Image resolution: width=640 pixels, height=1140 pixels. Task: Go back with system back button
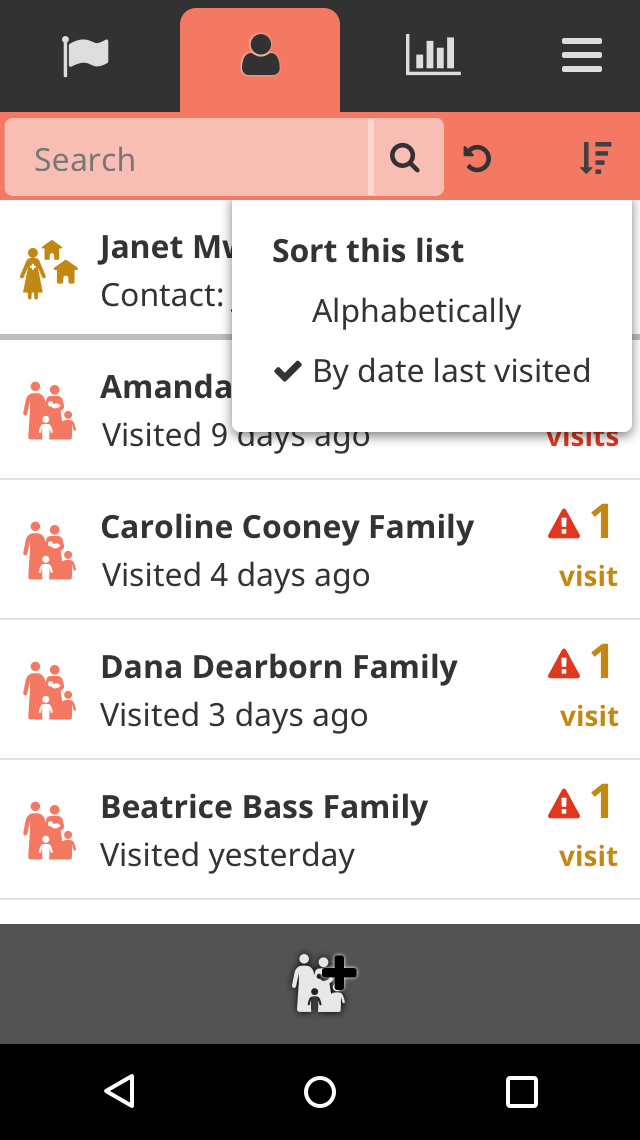(x=119, y=1091)
